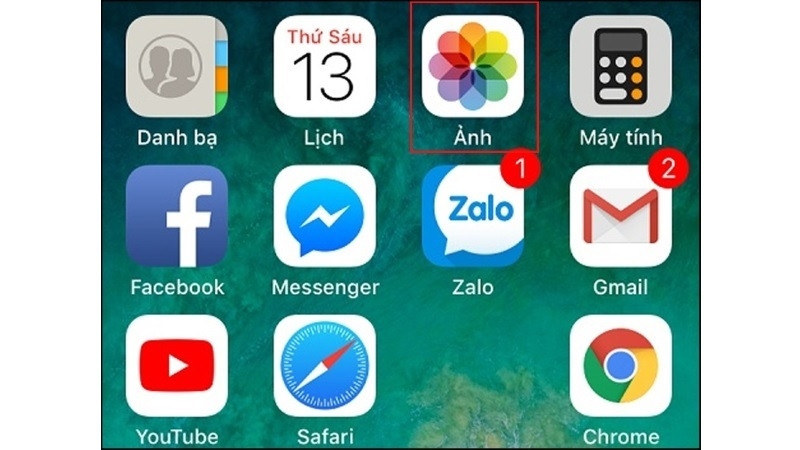
Task: Open the Danh bạ contacts app
Action: 177,66
